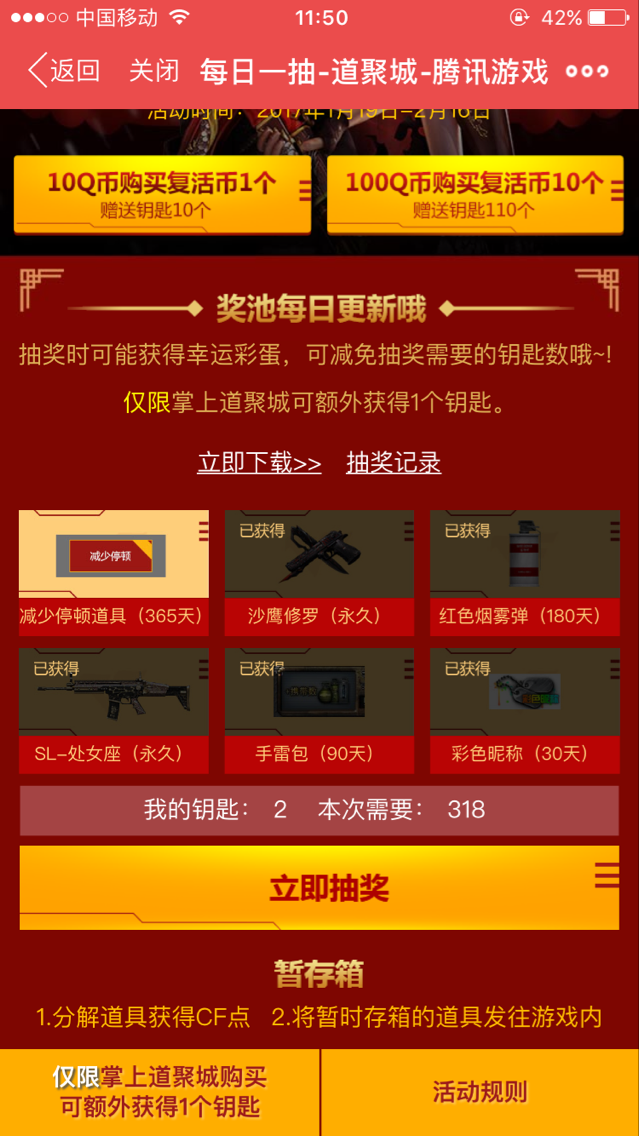
Task: Buy 10 revive coins for 100Q币
Action: [475, 194]
